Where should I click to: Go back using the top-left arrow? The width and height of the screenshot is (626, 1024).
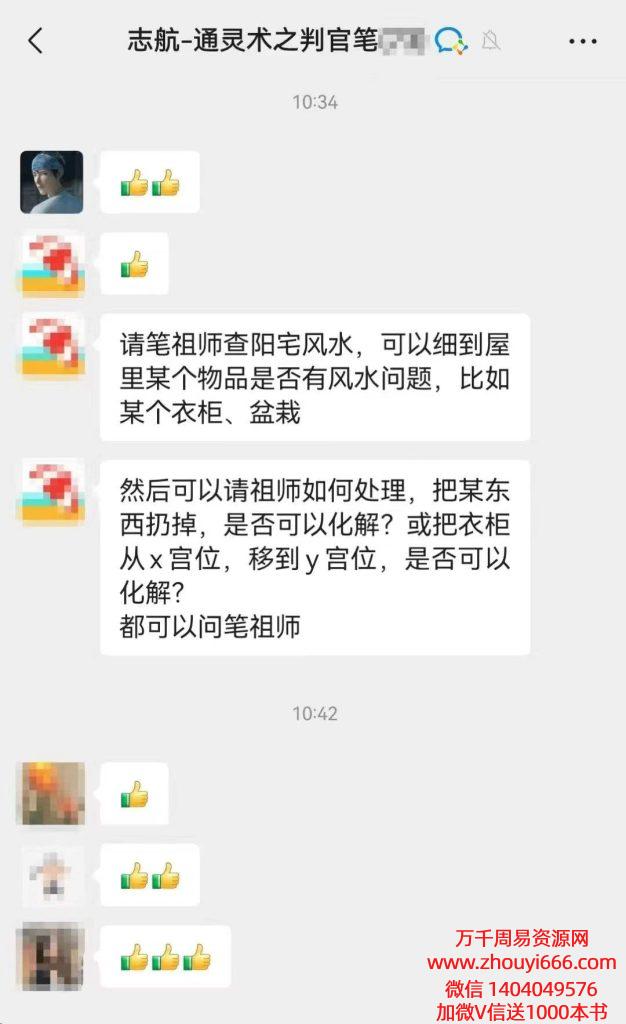click(x=36, y=41)
